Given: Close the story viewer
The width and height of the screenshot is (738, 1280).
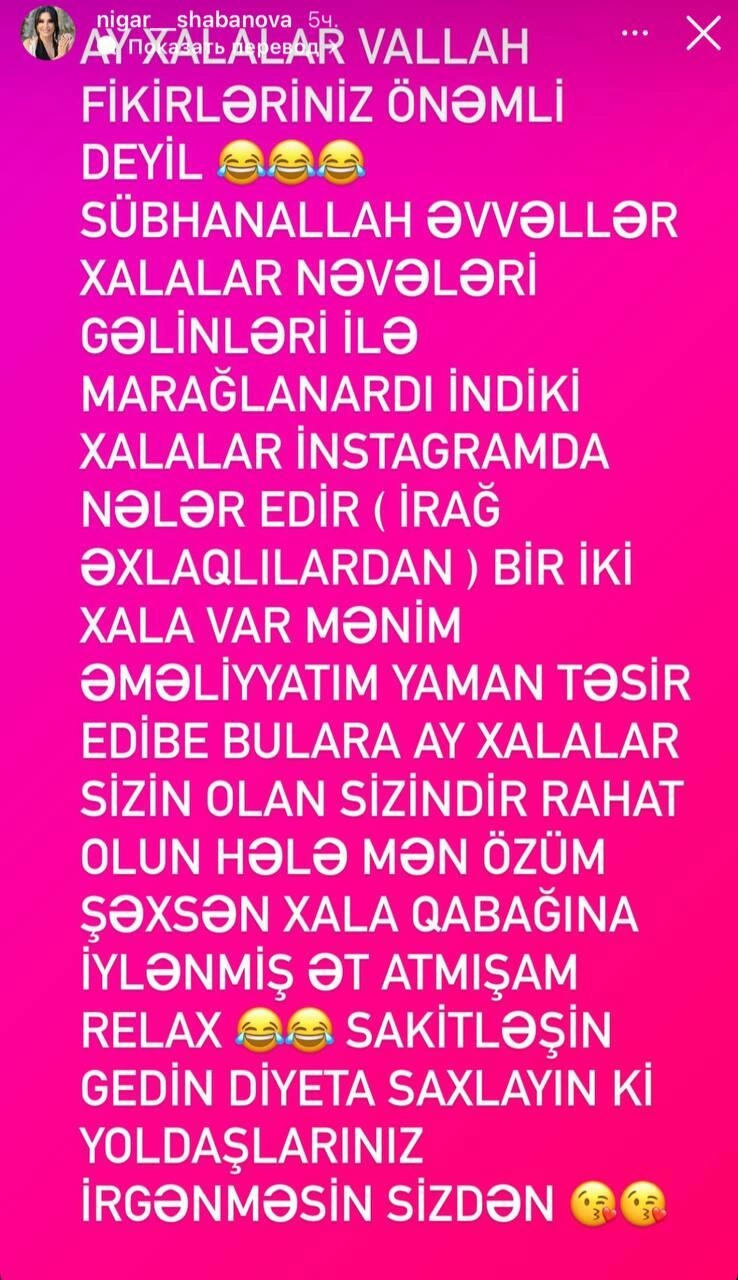Looking at the screenshot, I should coord(704,33).
